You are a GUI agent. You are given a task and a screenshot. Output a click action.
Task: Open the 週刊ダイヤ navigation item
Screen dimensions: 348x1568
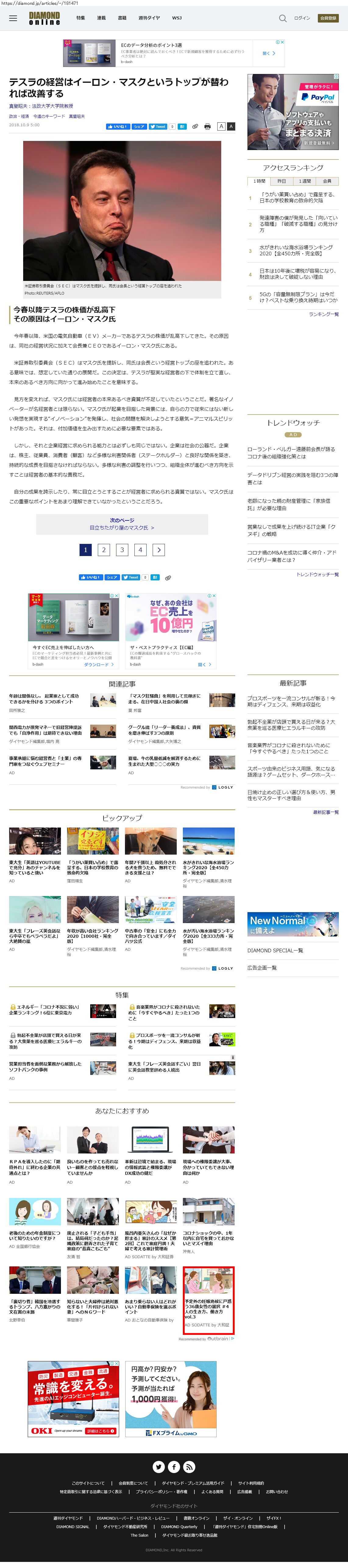pos(149,18)
